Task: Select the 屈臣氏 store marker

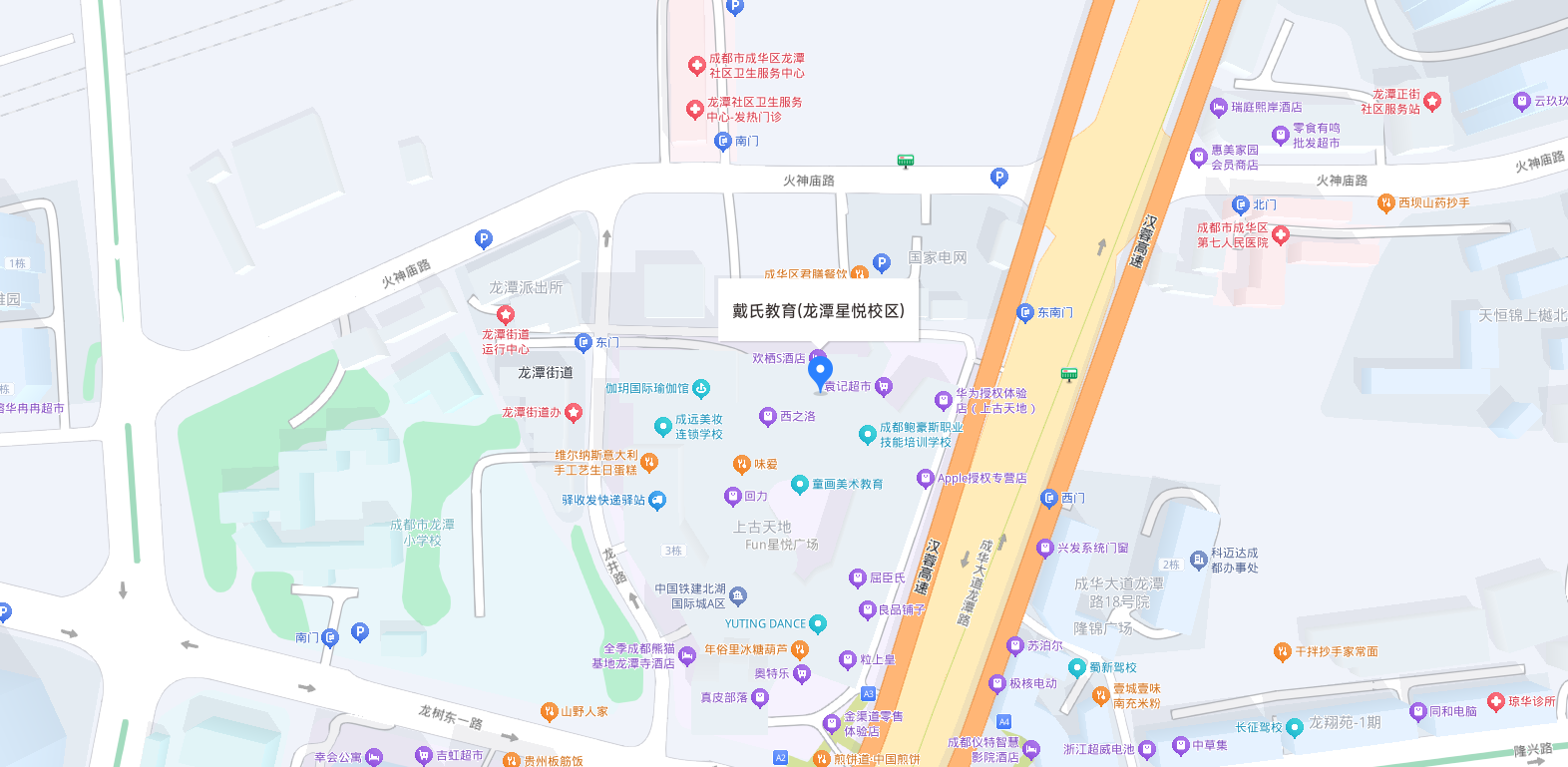Action: [857, 578]
